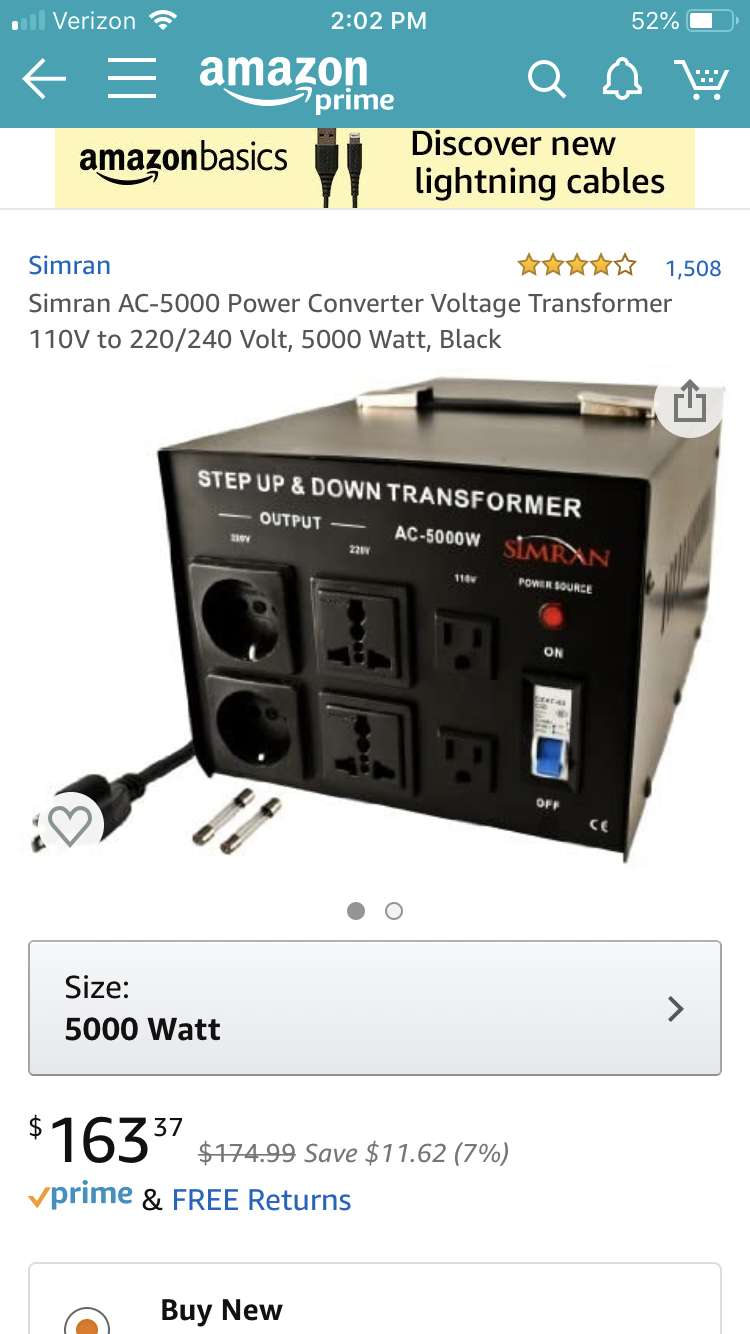Show the second product image dot
Screen dimensions: 750x1334
(x=394, y=911)
